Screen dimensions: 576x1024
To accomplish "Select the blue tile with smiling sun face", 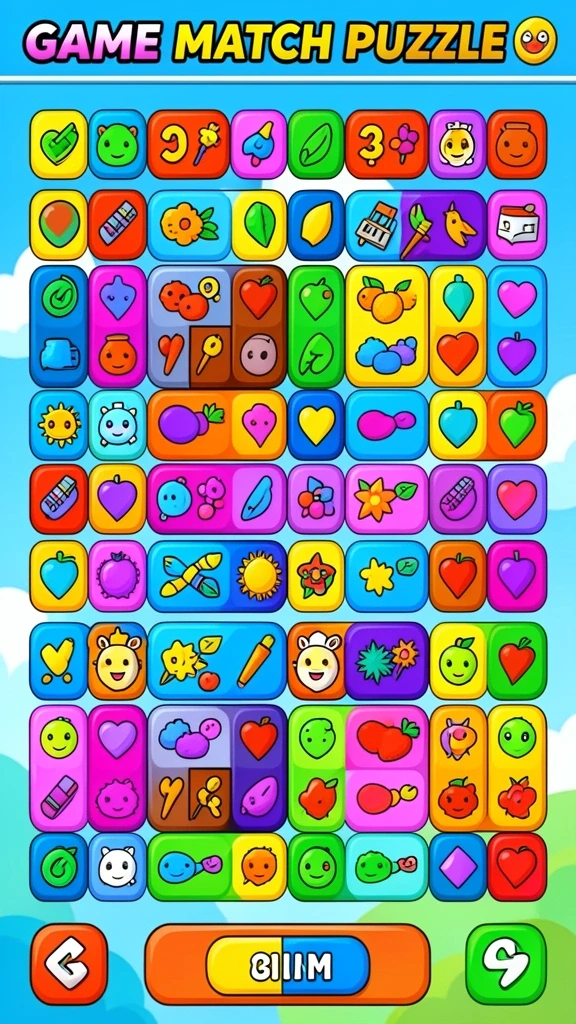I will pos(59,425).
